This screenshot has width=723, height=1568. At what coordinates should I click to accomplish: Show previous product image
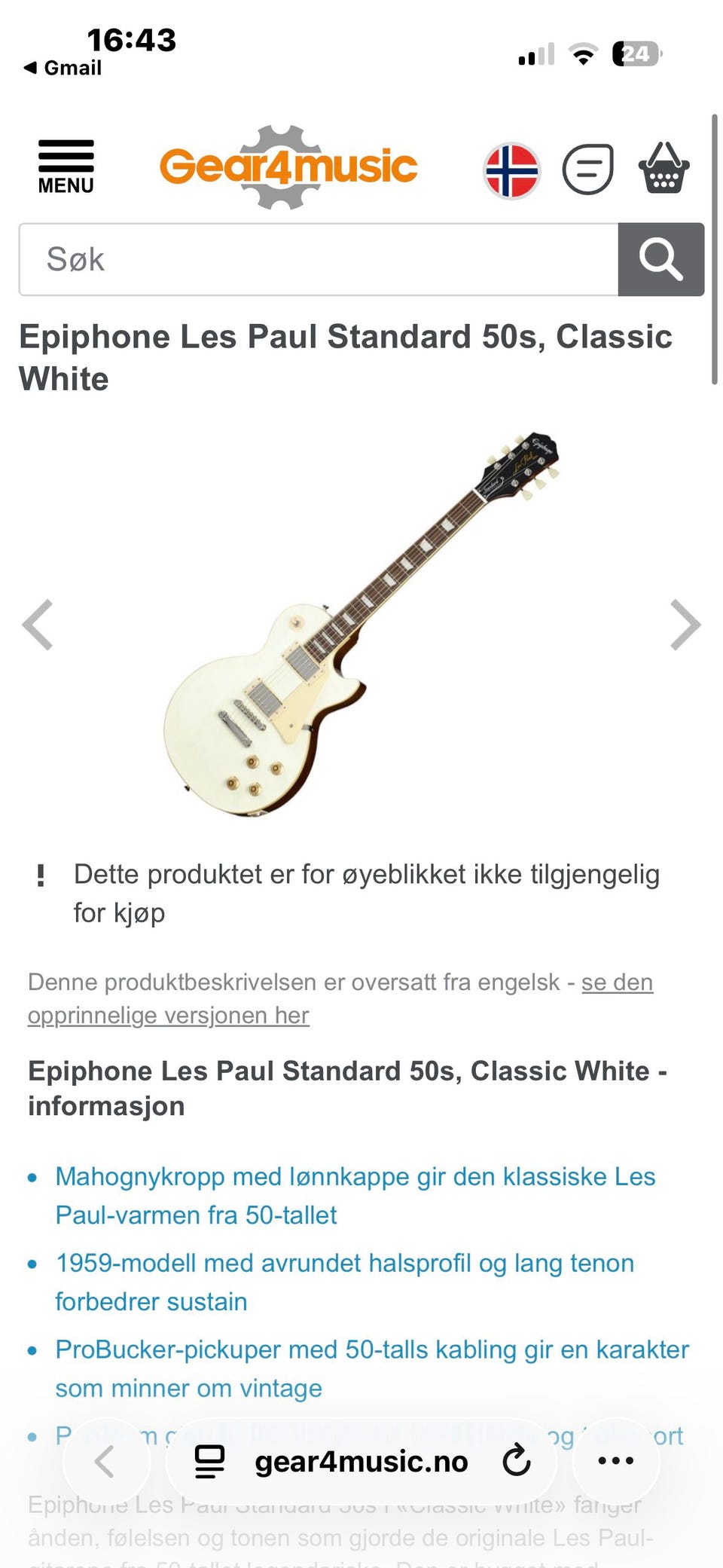[38, 625]
